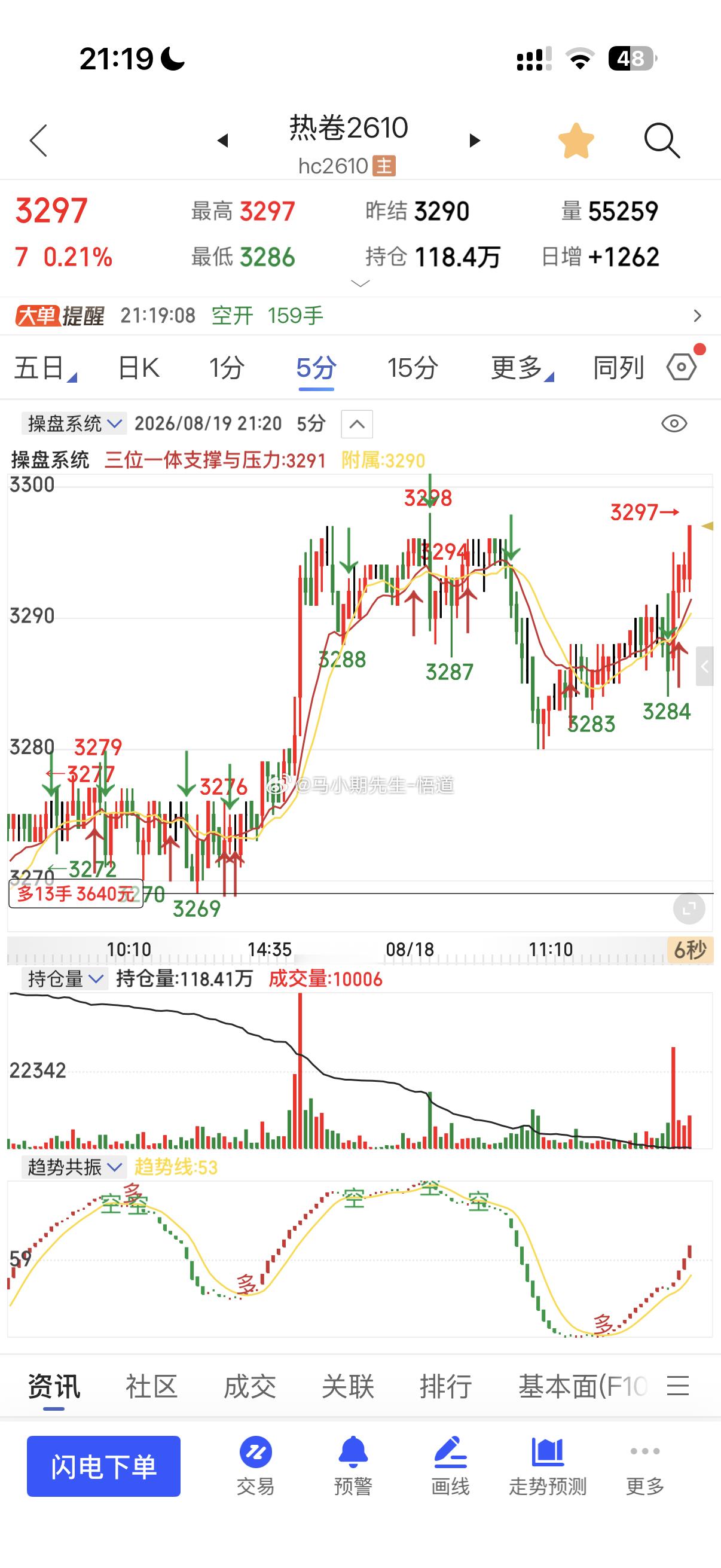The height and width of the screenshot is (1568, 721).
Task: Switch to the 1分 chart tab
Action: 227,368
